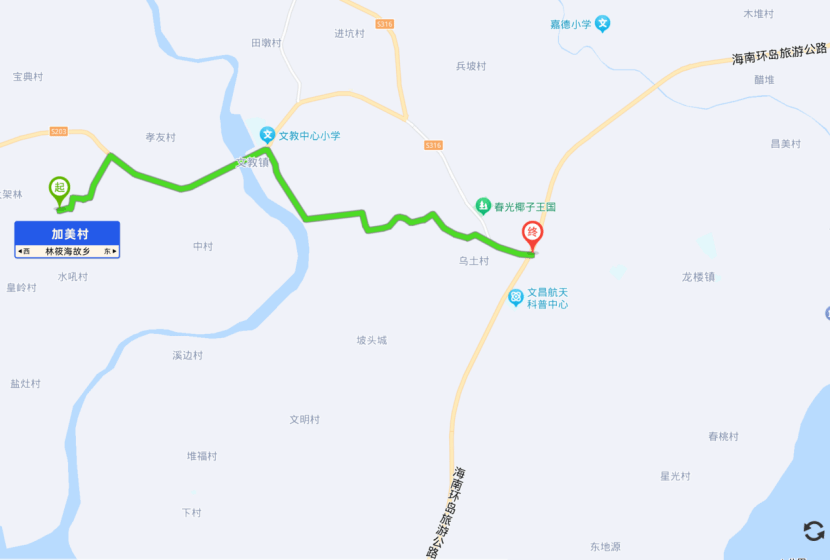Tap the refresh icon on the map
The height and width of the screenshot is (560, 830).
pos(814,531)
